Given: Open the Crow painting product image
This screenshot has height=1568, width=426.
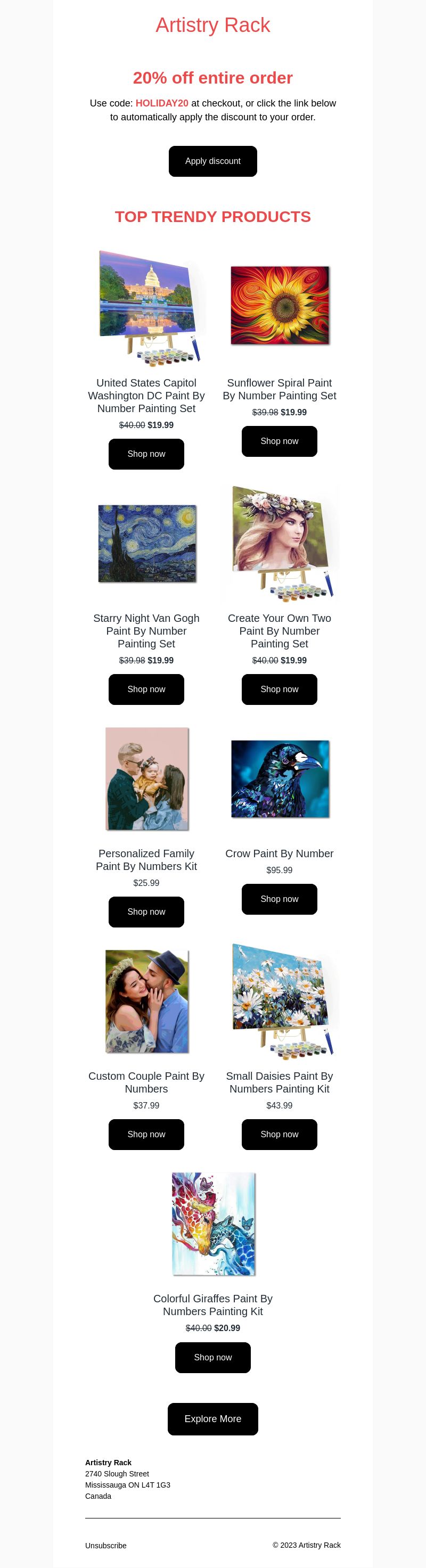Looking at the screenshot, I should 280,778.
